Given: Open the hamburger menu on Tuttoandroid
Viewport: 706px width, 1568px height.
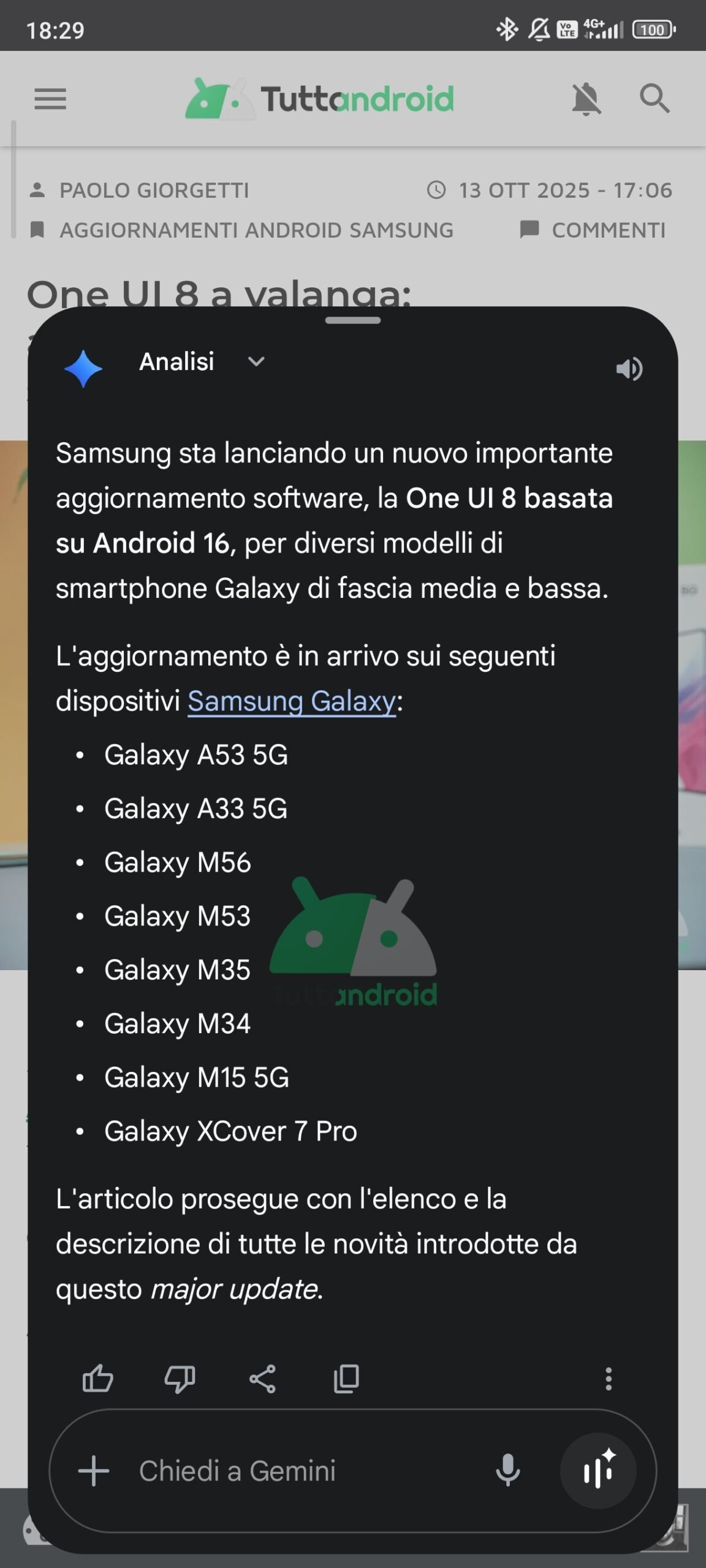Looking at the screenshot, I should [50, 99].
